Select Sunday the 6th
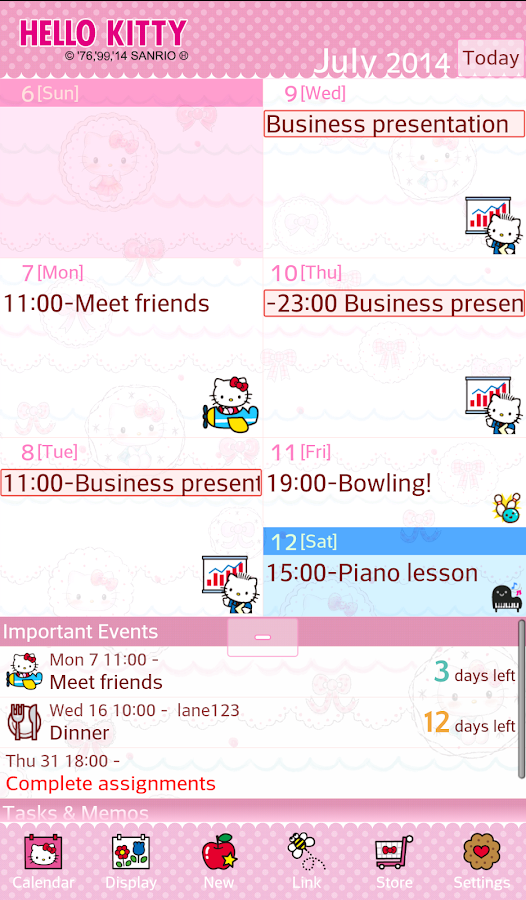 [x=131, y=168]
